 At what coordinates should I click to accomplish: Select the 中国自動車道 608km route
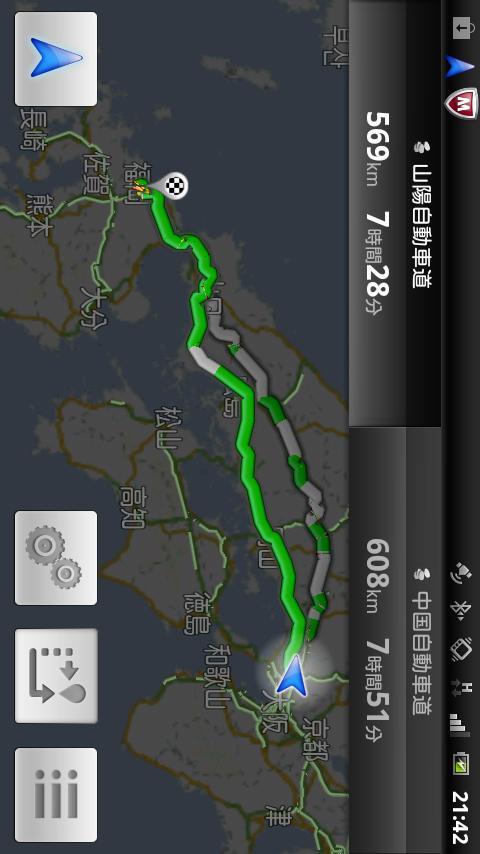(395, 640)
